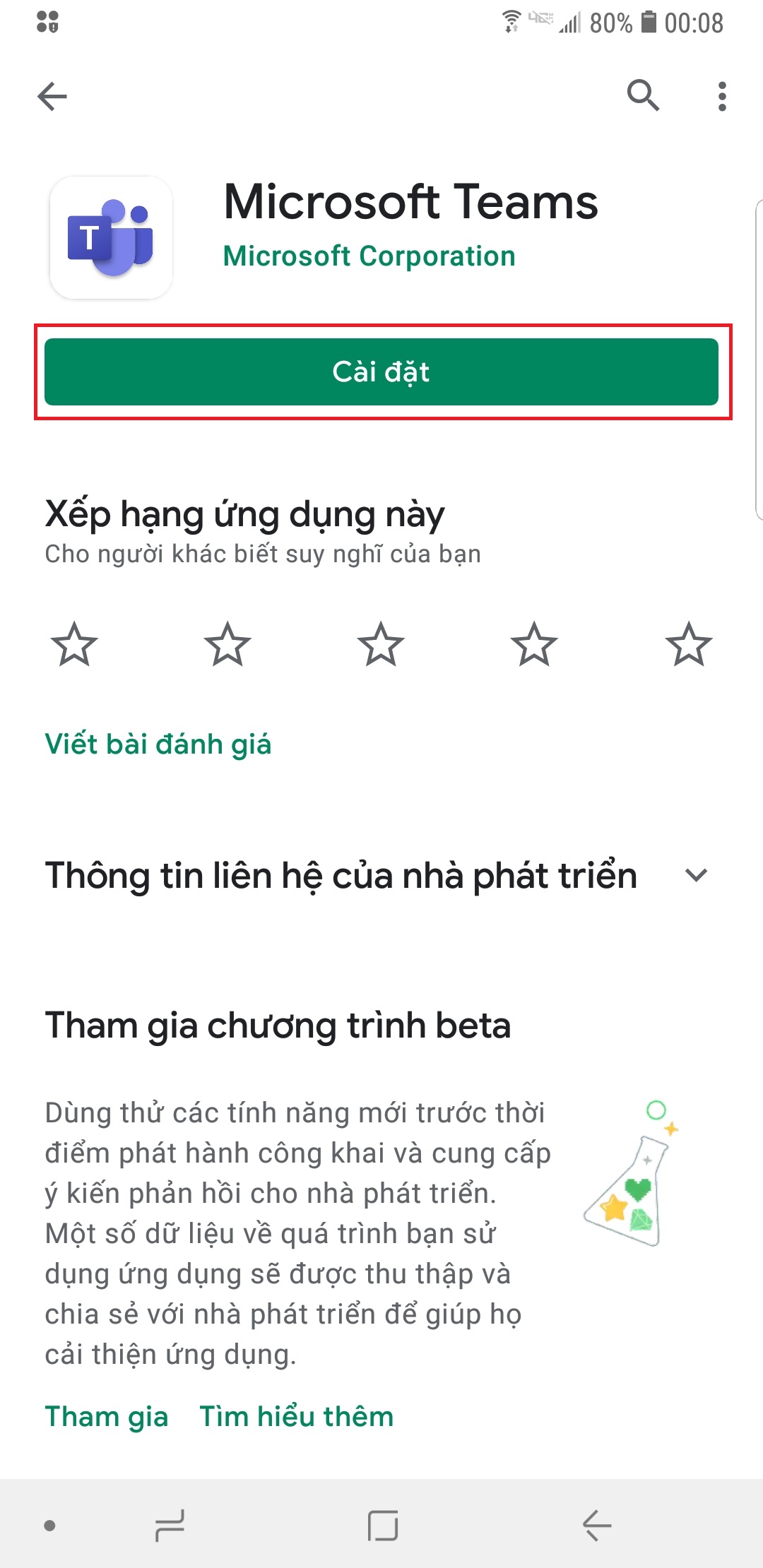
Task: Join the beta via Tham gia
Action: (x=107, y=1417)
